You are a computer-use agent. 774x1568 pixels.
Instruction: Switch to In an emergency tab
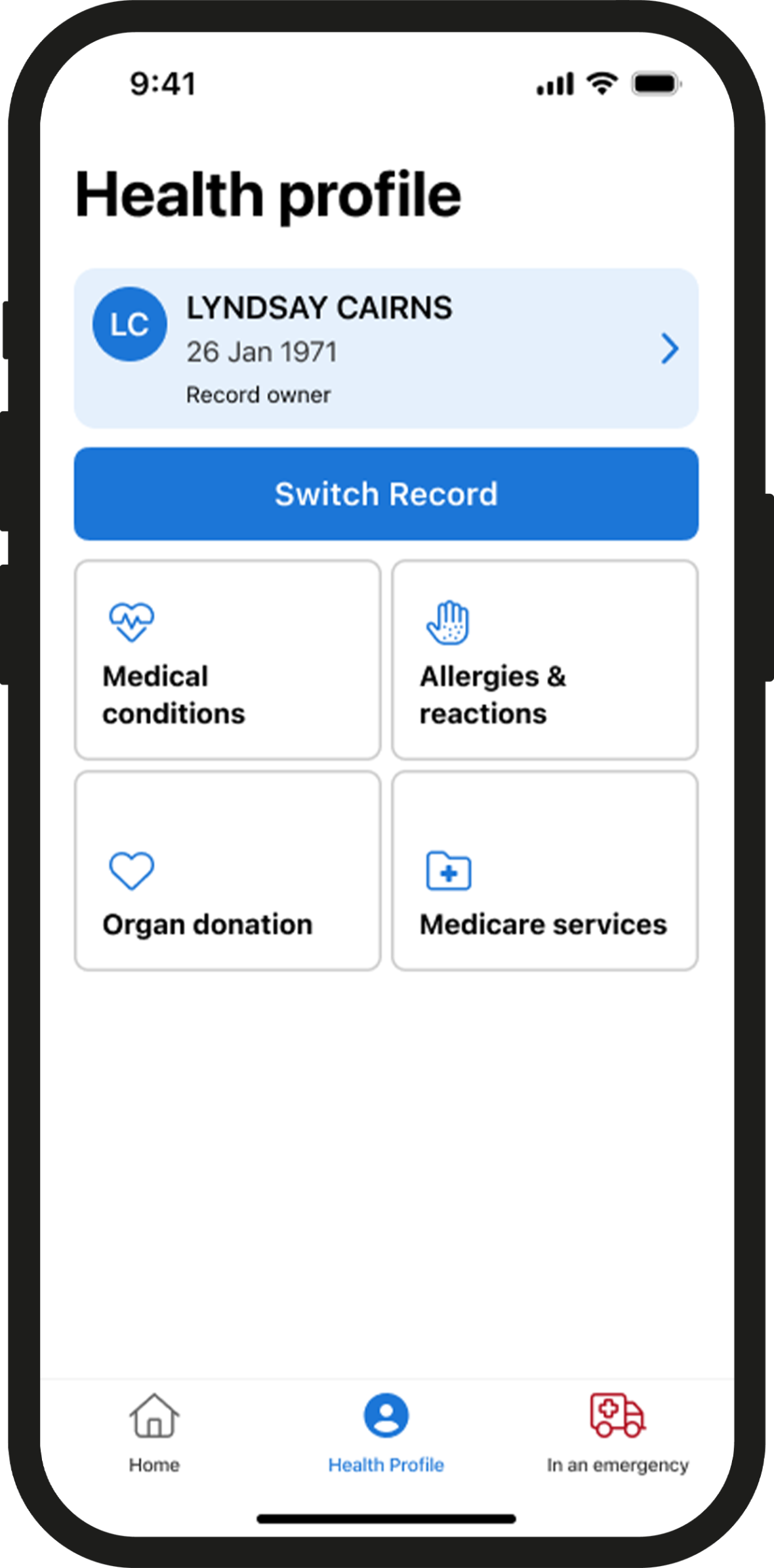617,1432
